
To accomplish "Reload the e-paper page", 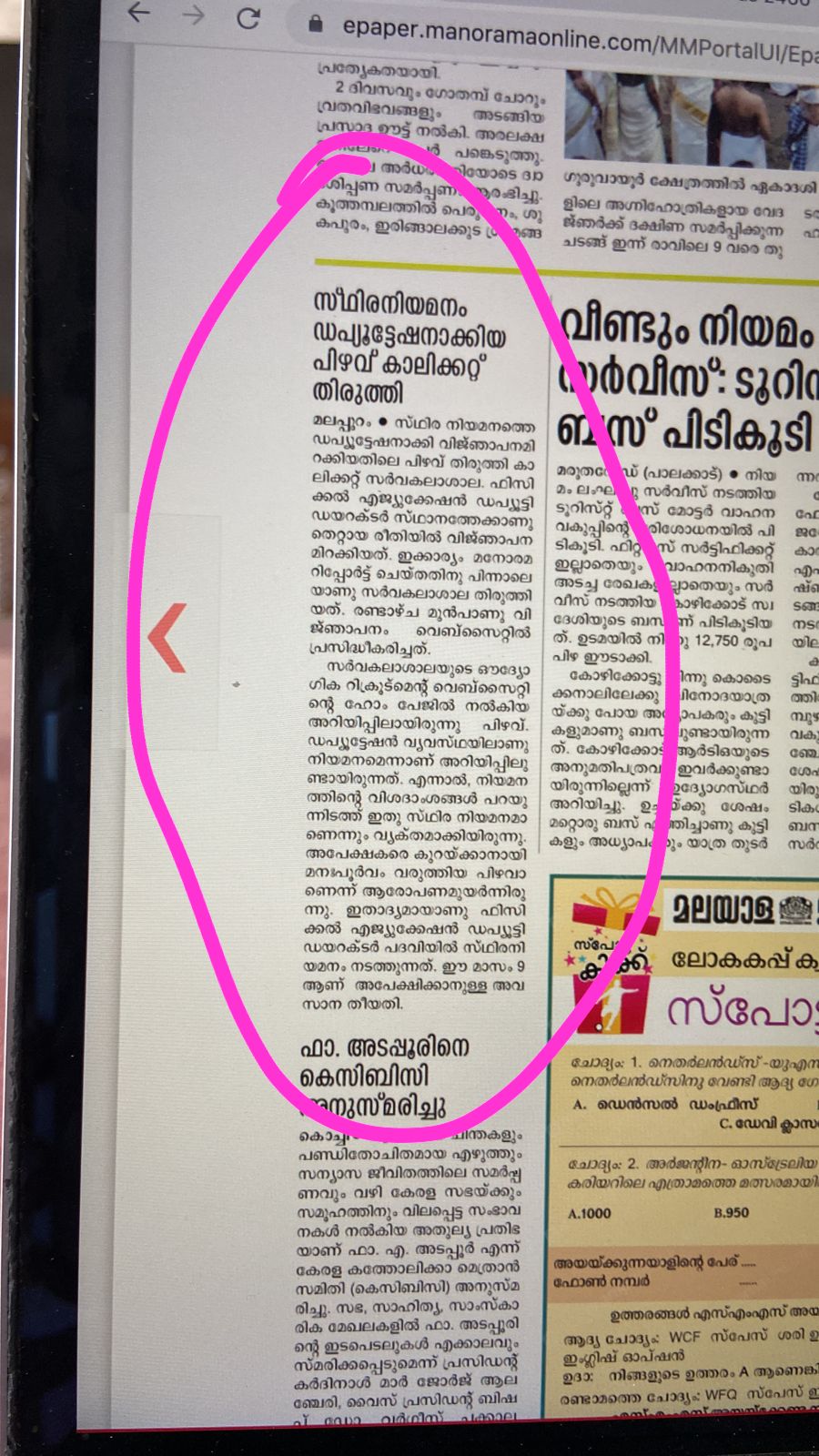I will [248, 18].
